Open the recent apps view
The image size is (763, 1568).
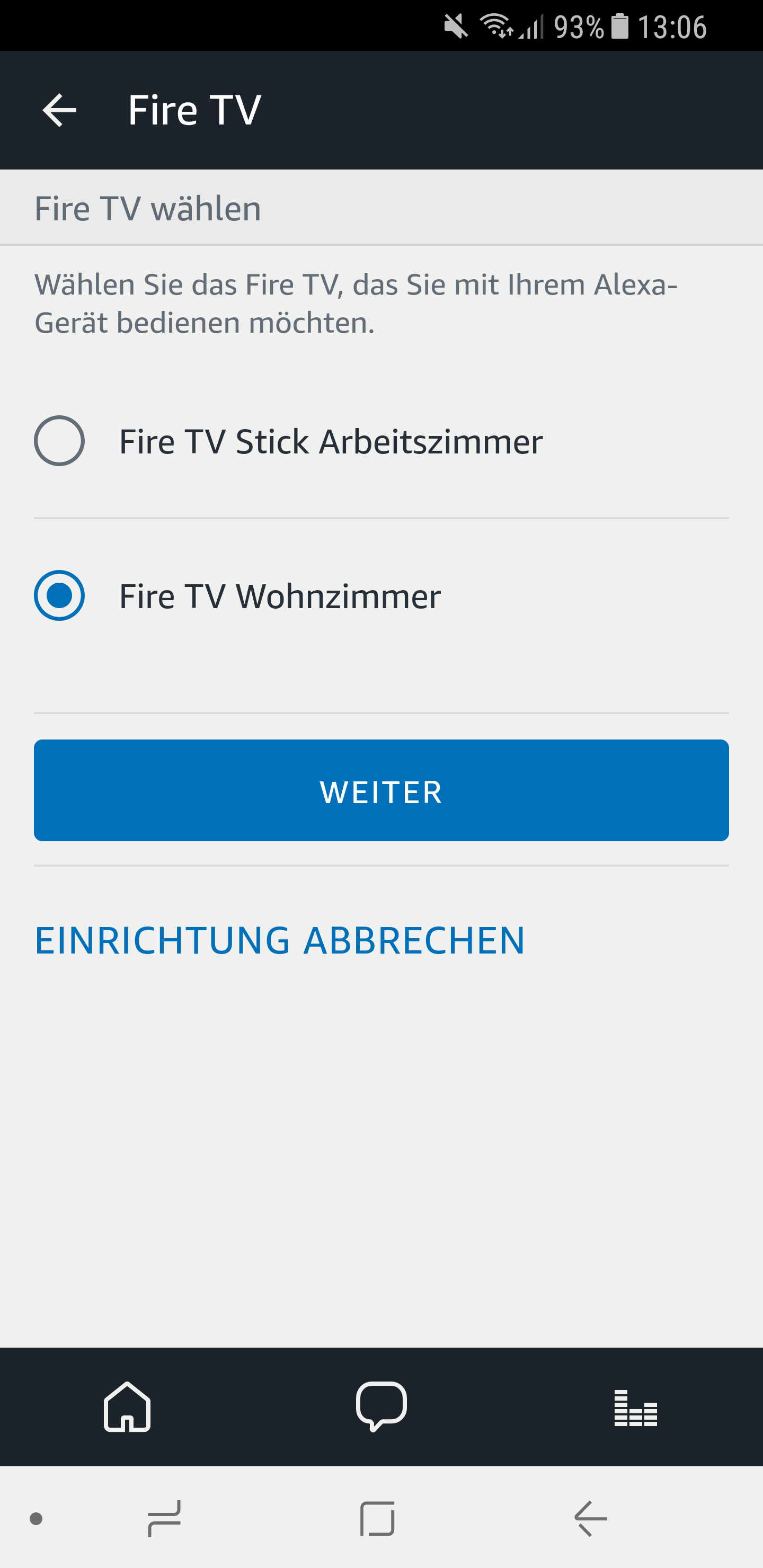[x=164, y=1518]
